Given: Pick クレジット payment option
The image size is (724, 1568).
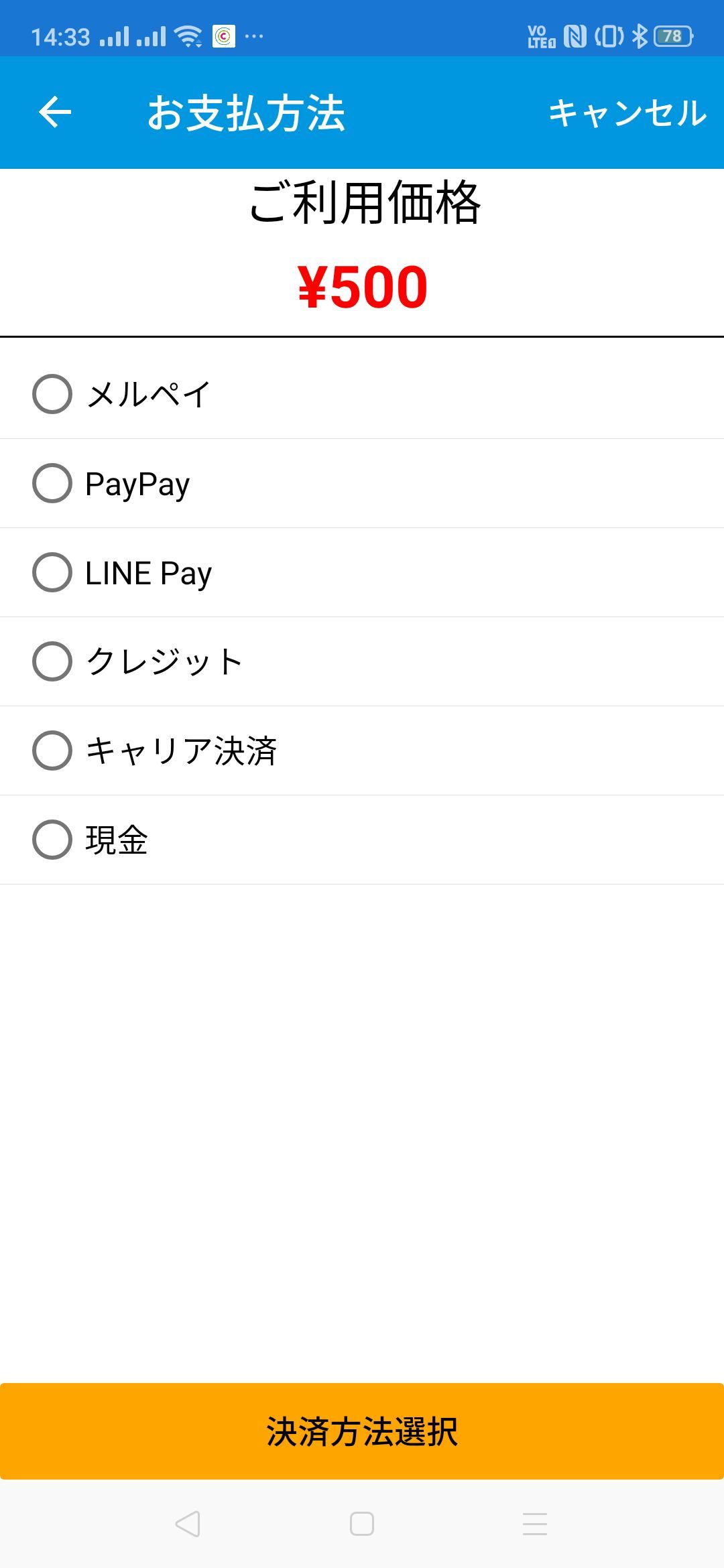Looking at the screenshot, I should (x=52, y=661).
